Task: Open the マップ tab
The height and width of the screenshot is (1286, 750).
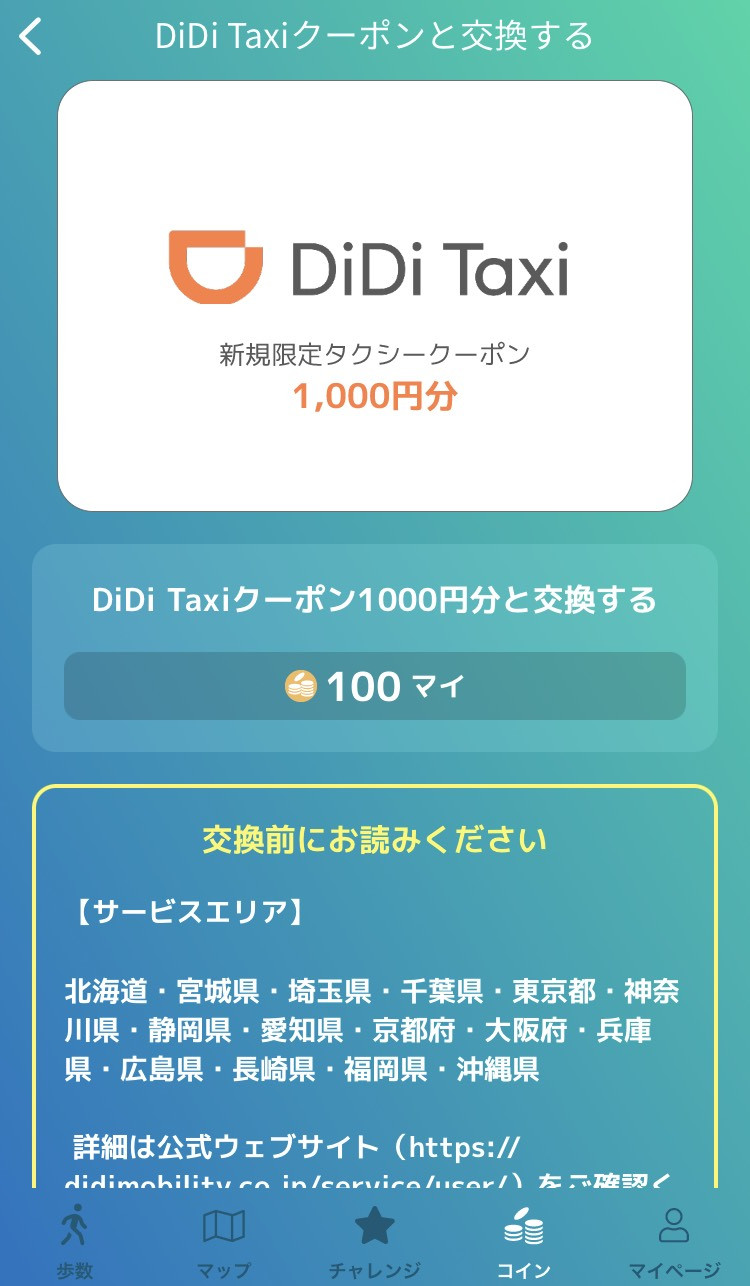Action: click(x=224, y=1240)
